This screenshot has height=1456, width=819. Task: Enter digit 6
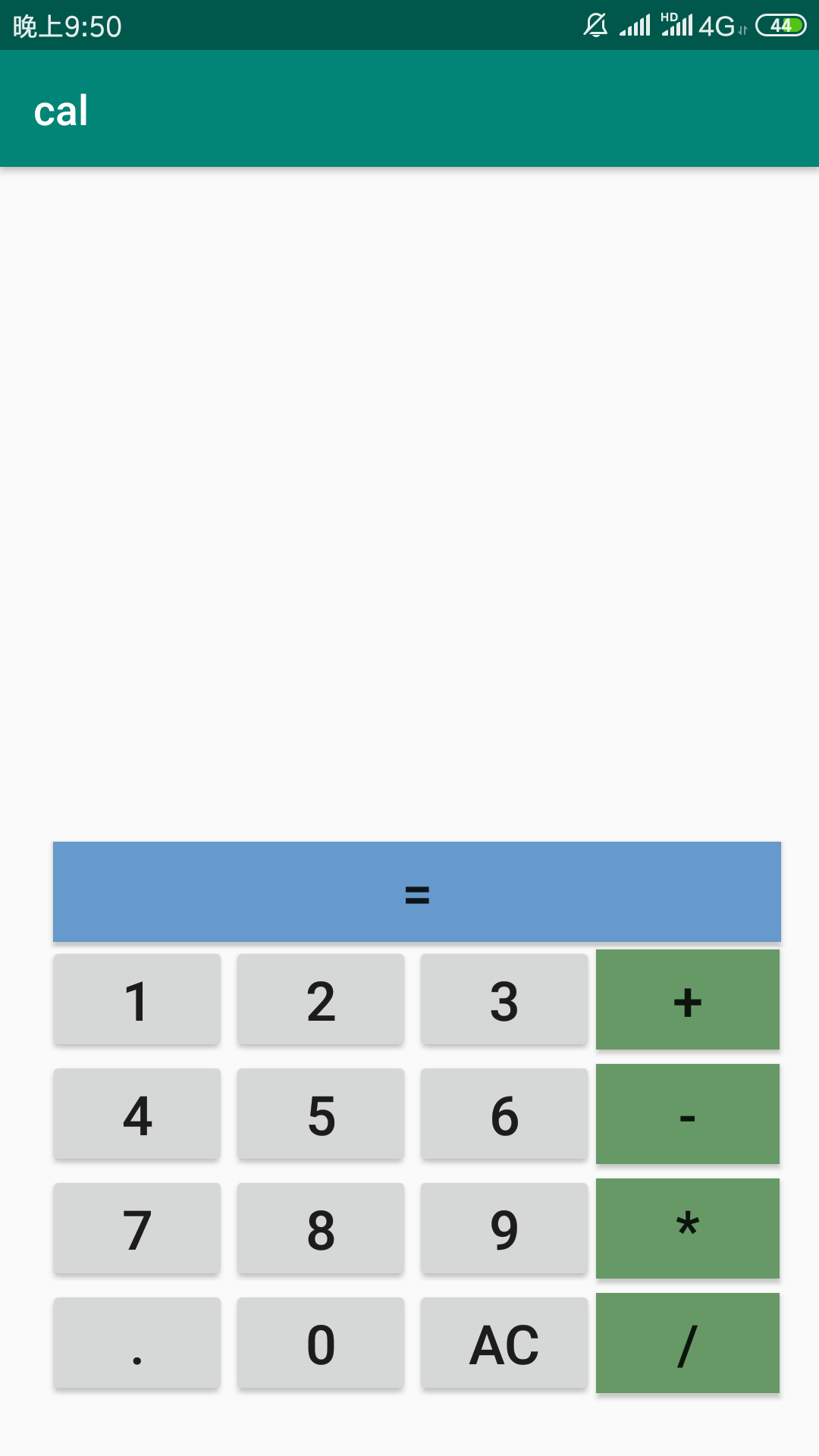pyautogui.click(x=504, y=1114)
